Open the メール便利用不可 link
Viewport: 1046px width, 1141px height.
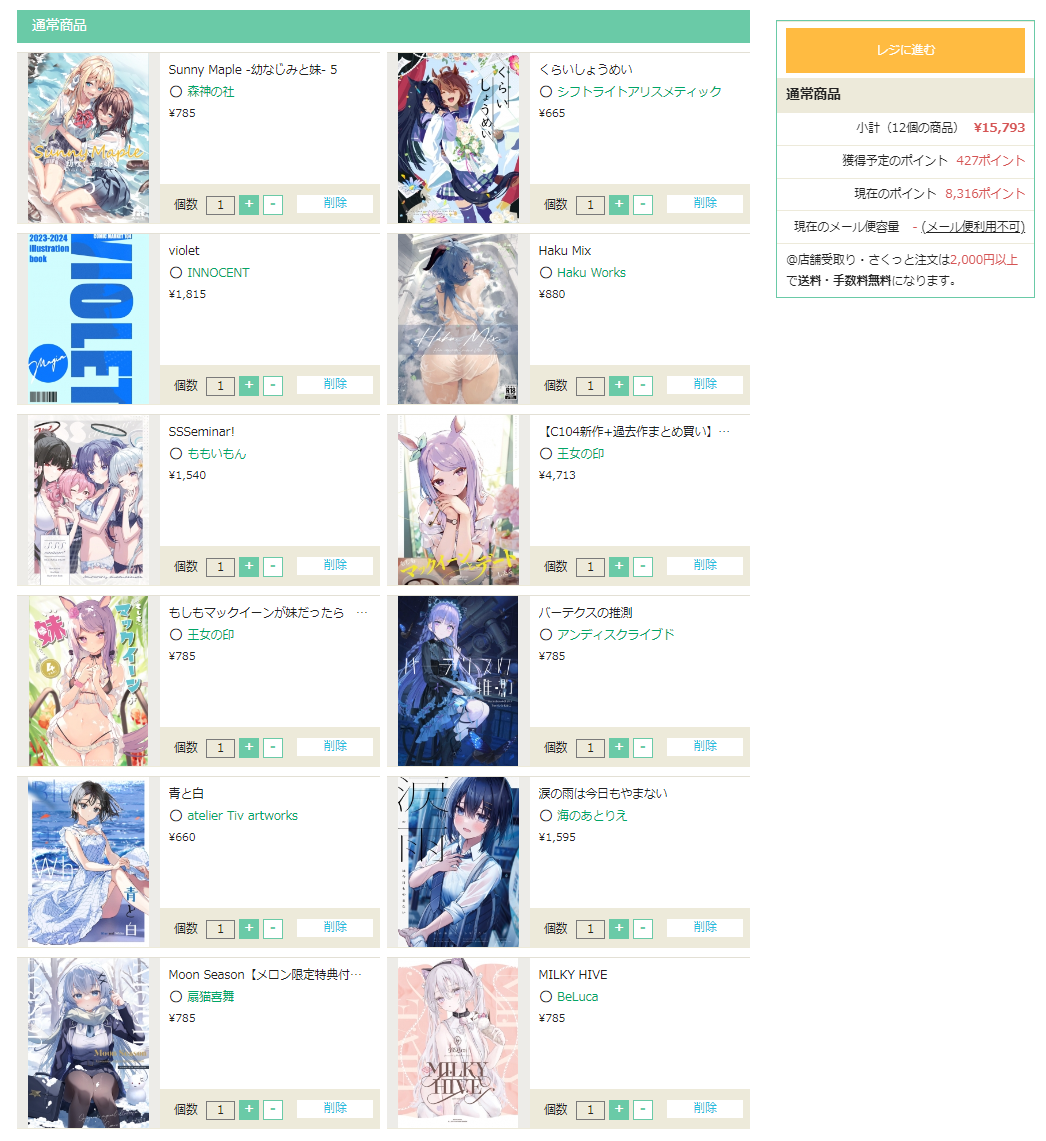coord(973,227)
